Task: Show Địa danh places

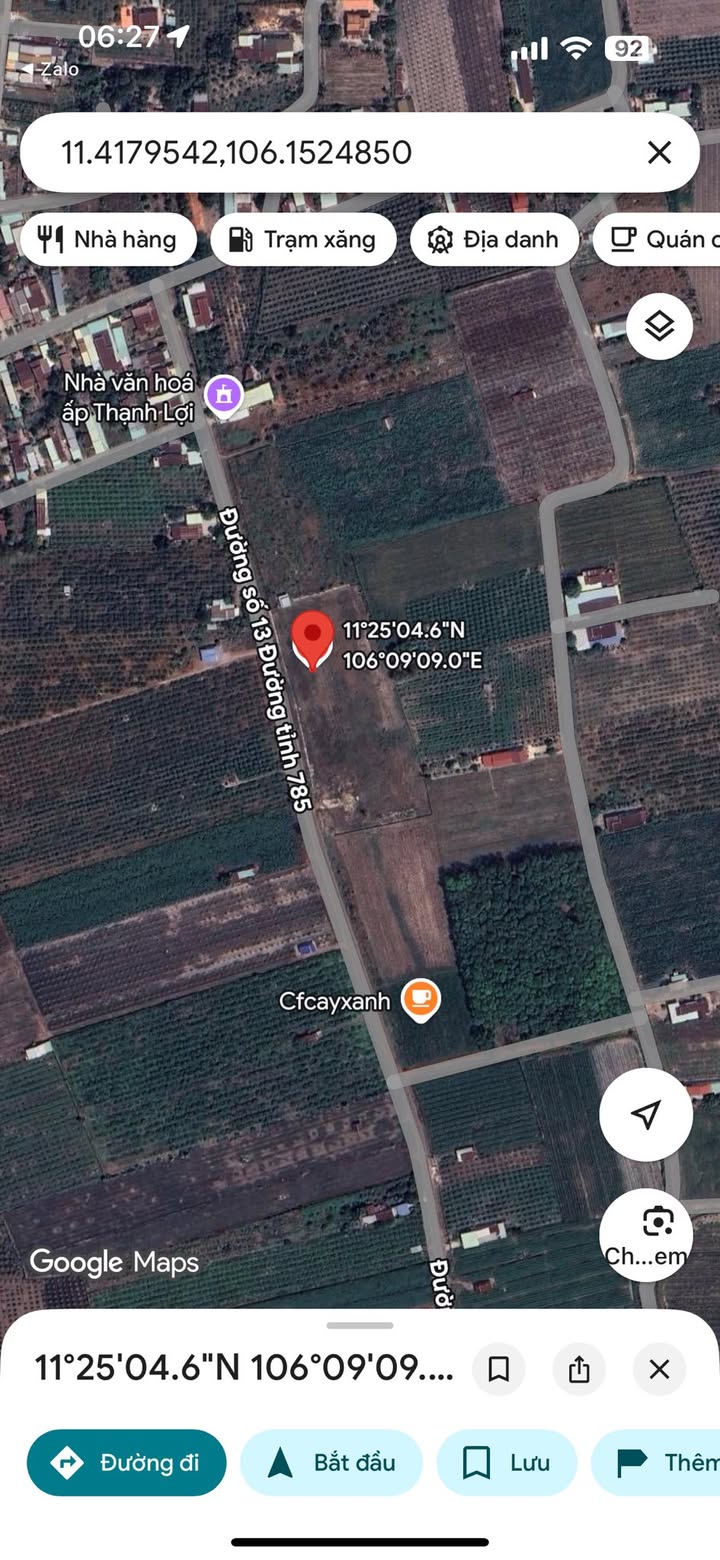Action: [494, 240]
